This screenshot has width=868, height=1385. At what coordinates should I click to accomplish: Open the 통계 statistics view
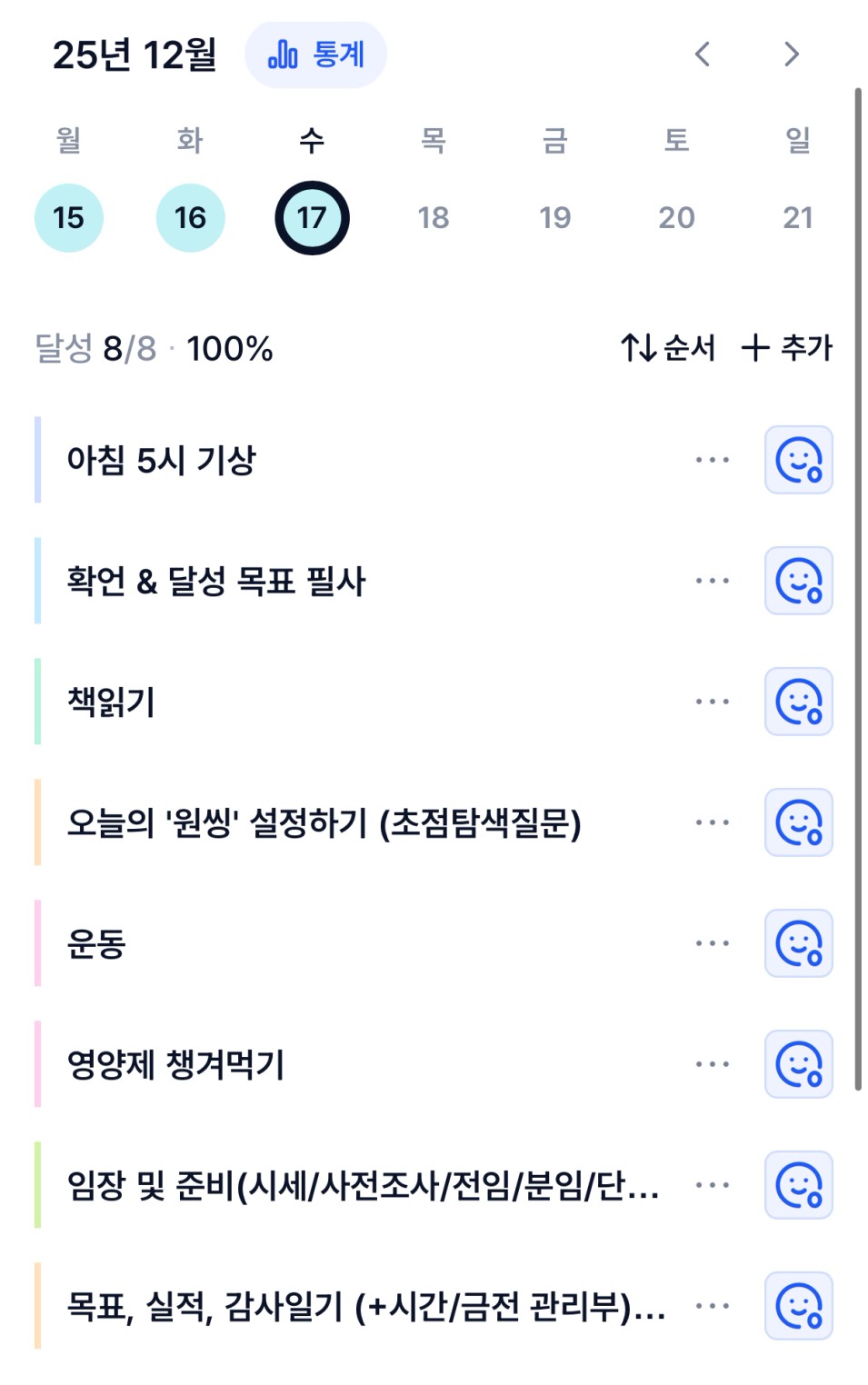pyautogui.click(x=315, y=55)
